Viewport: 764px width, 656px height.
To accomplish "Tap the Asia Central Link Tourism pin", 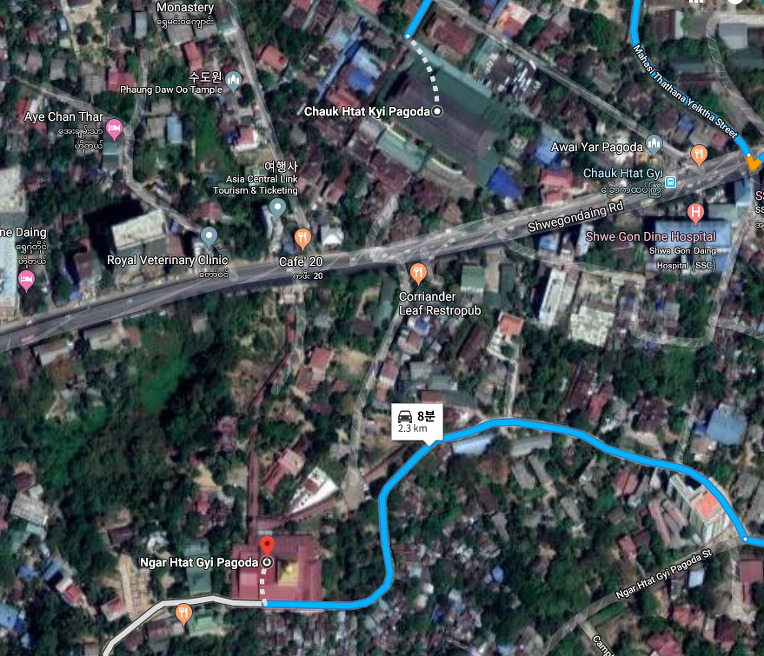I will 277,207.
